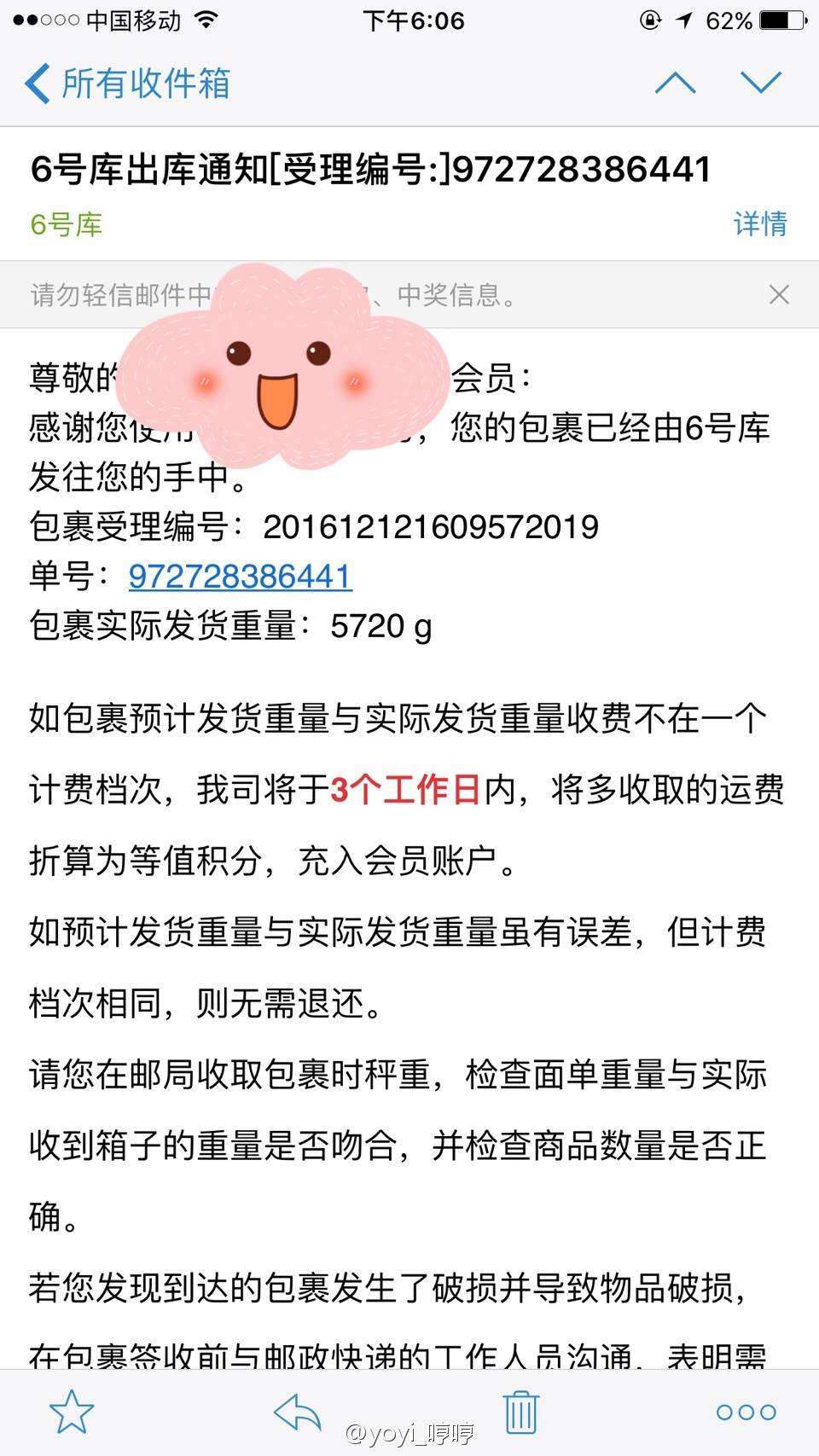The height and width of the screenshot is (1456, 819).
Task: Go back to 所有收件箱
Action: 128,84
